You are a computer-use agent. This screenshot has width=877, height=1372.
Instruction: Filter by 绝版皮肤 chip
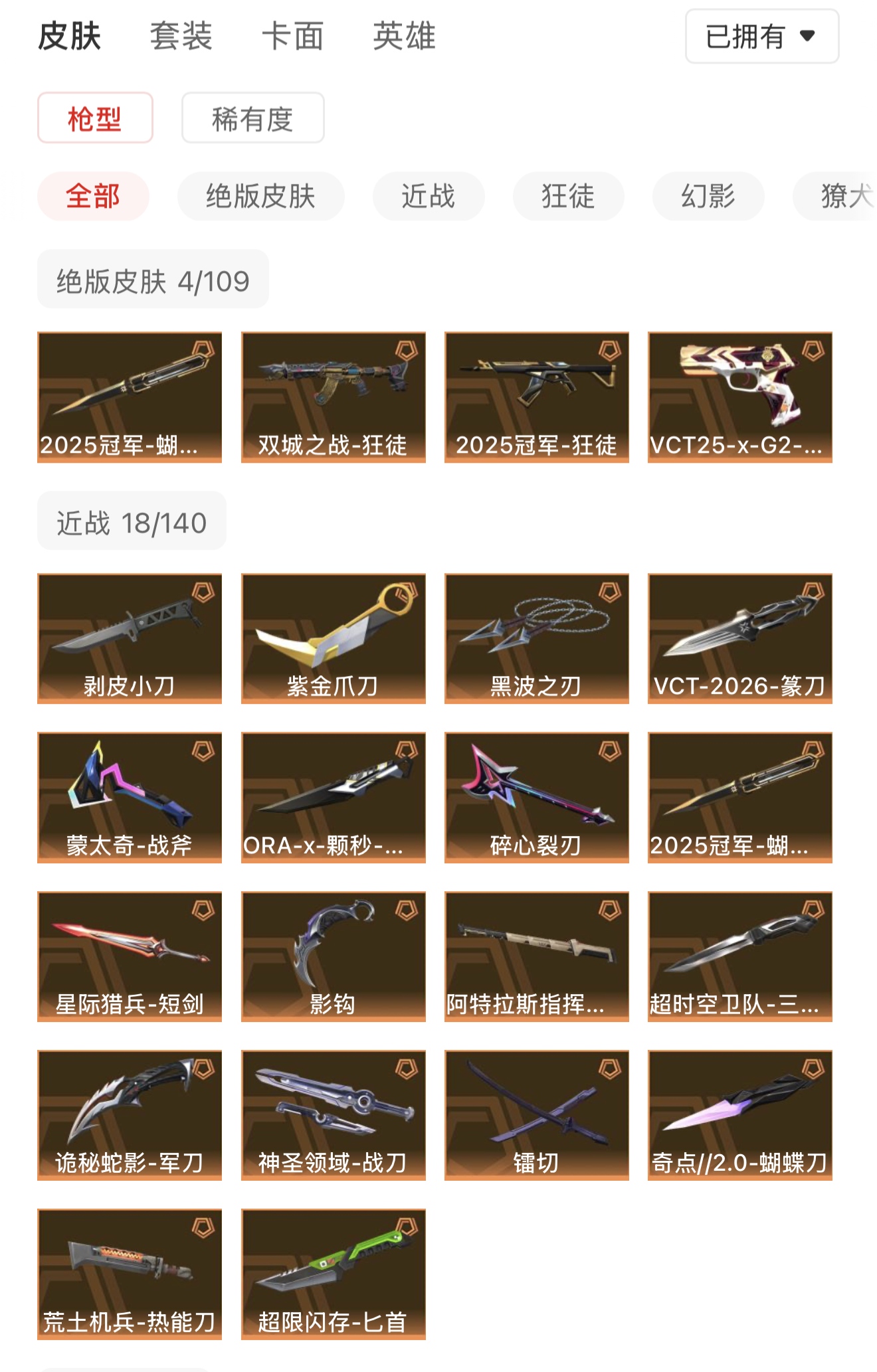[260, 197]
